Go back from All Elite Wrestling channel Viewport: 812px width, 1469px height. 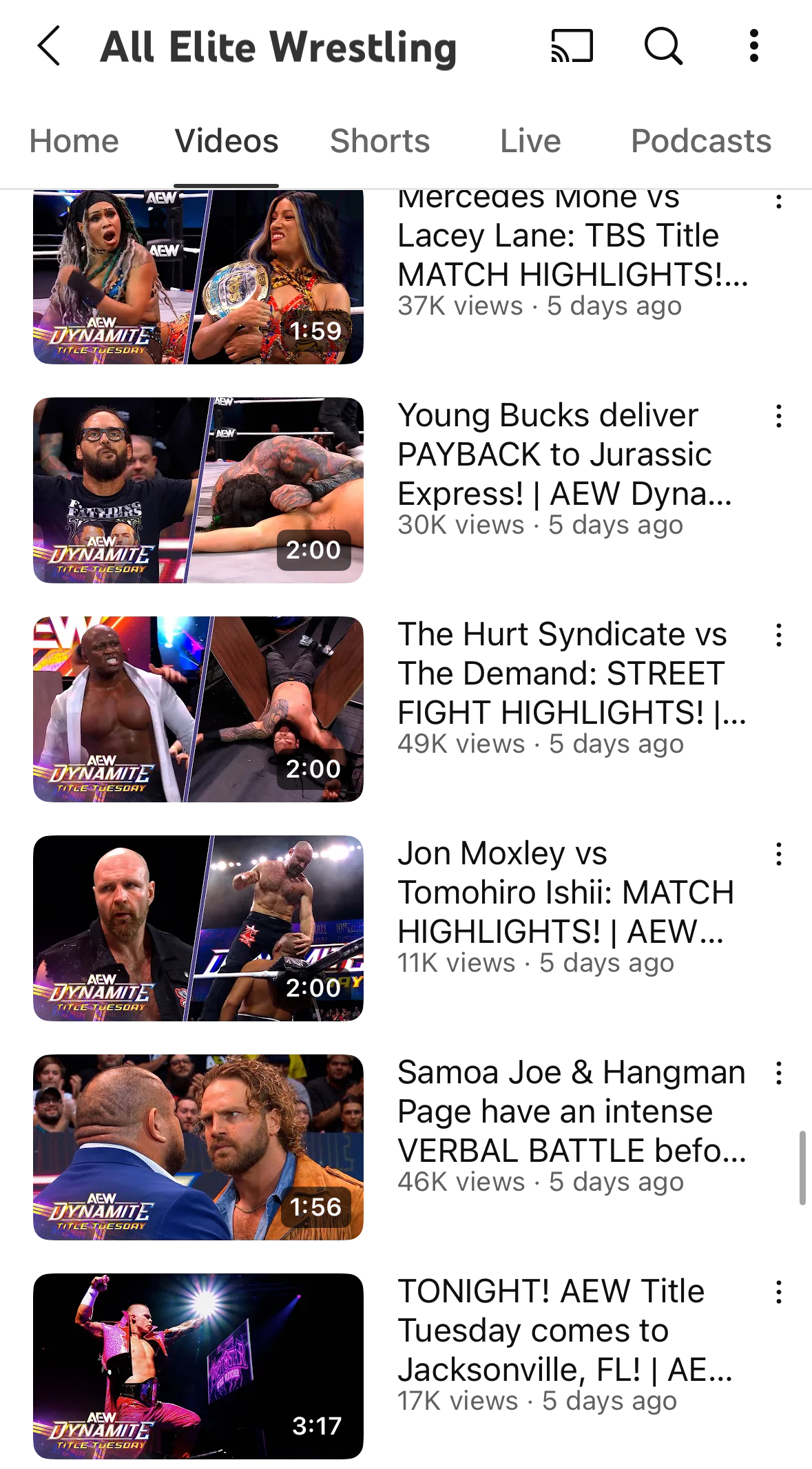49,47
